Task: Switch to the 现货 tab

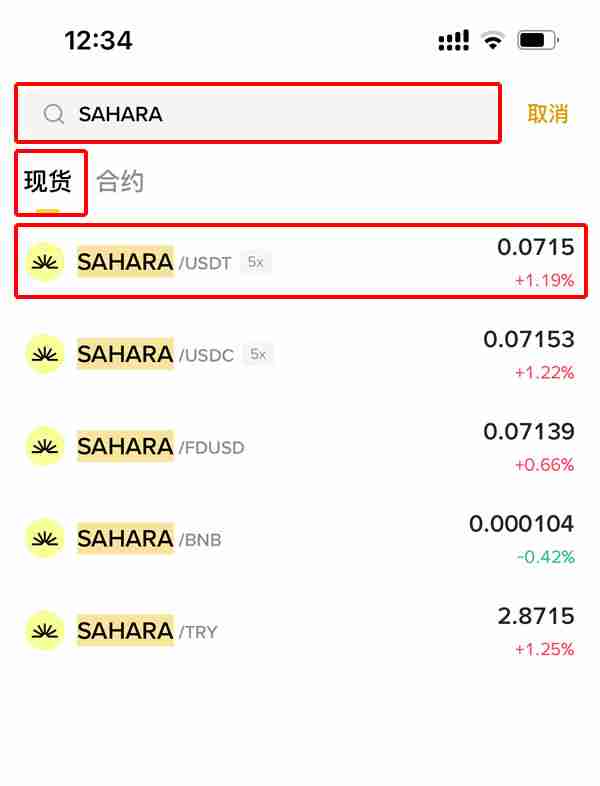Action: [x=48, y=182]
